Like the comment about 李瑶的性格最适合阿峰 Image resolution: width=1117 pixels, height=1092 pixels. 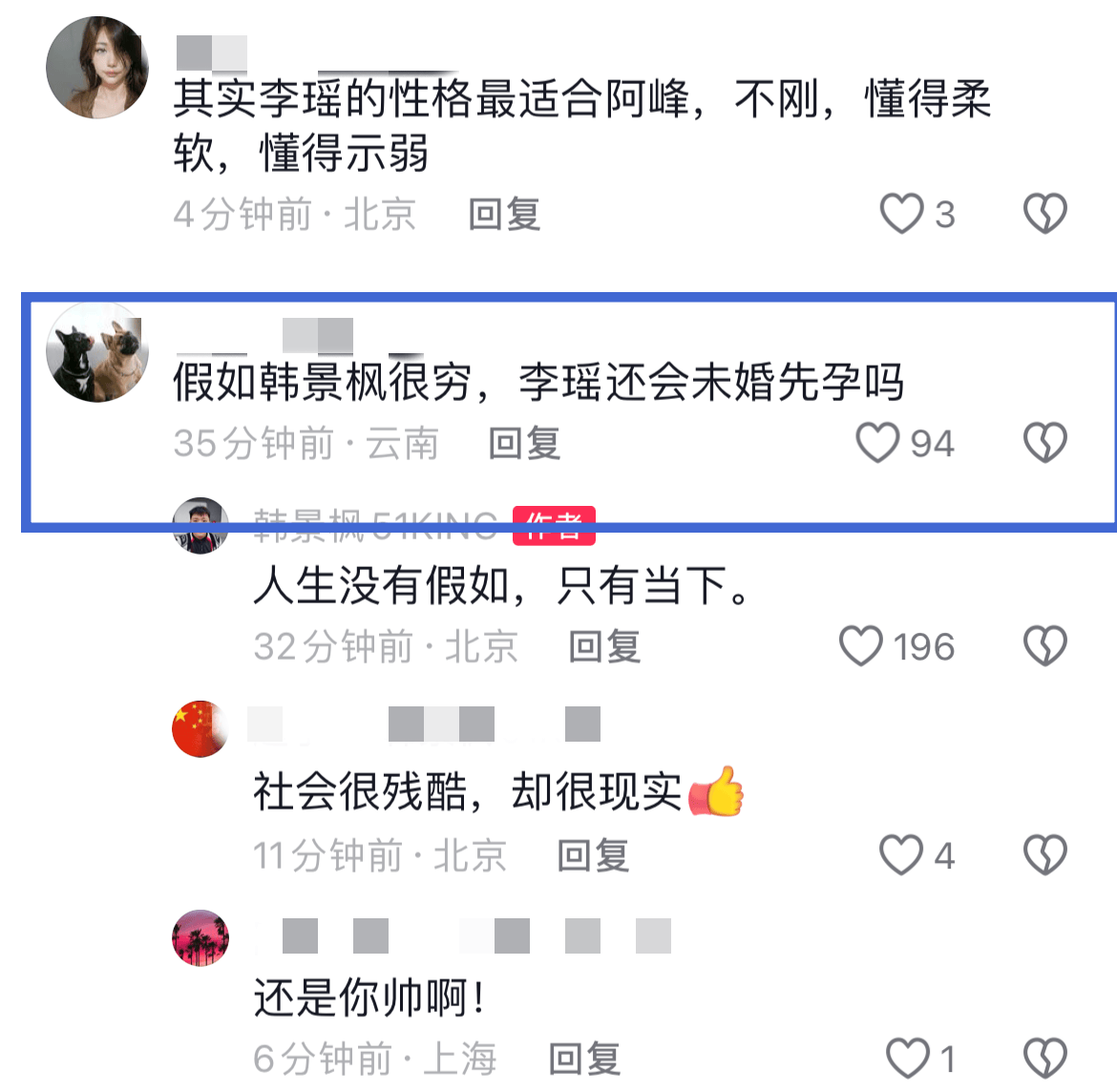901,214
